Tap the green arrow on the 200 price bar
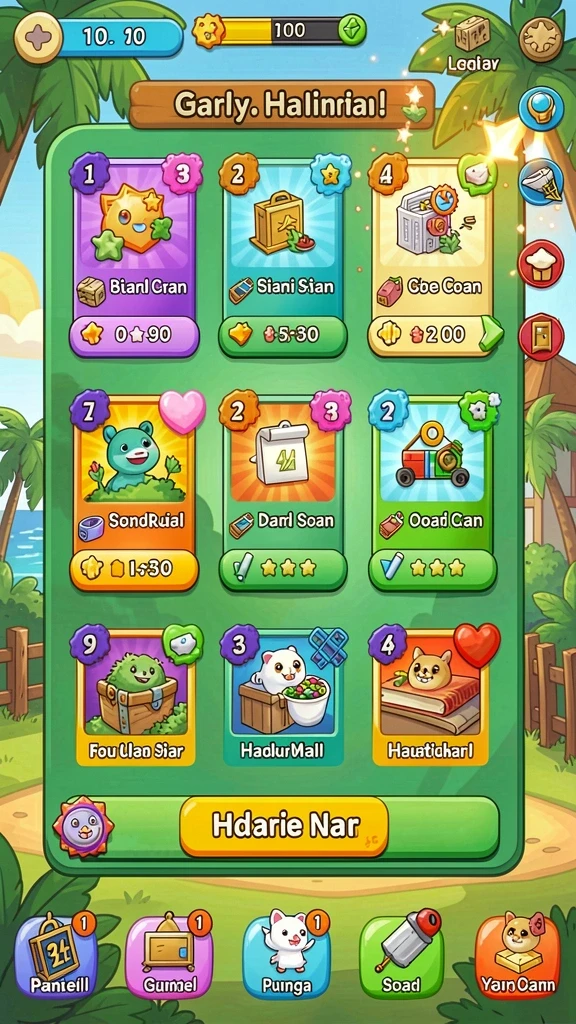Viewport: 576px width, 1024px height. pyautogui.click(x=490, y=334)
